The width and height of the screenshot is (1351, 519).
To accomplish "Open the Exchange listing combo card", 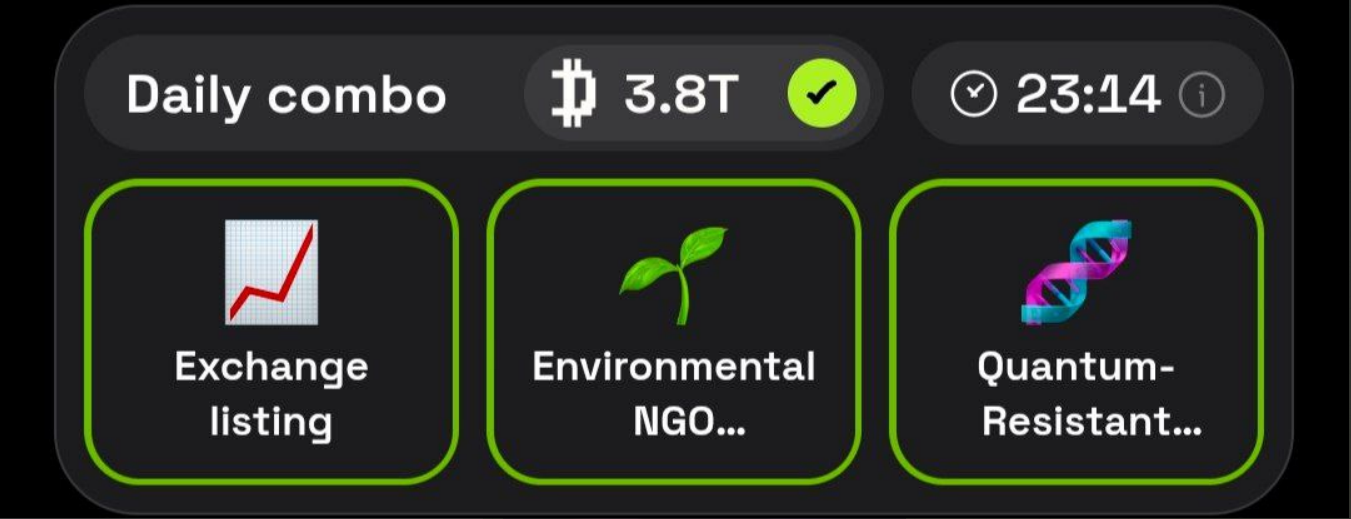I will tap(271, 332).
